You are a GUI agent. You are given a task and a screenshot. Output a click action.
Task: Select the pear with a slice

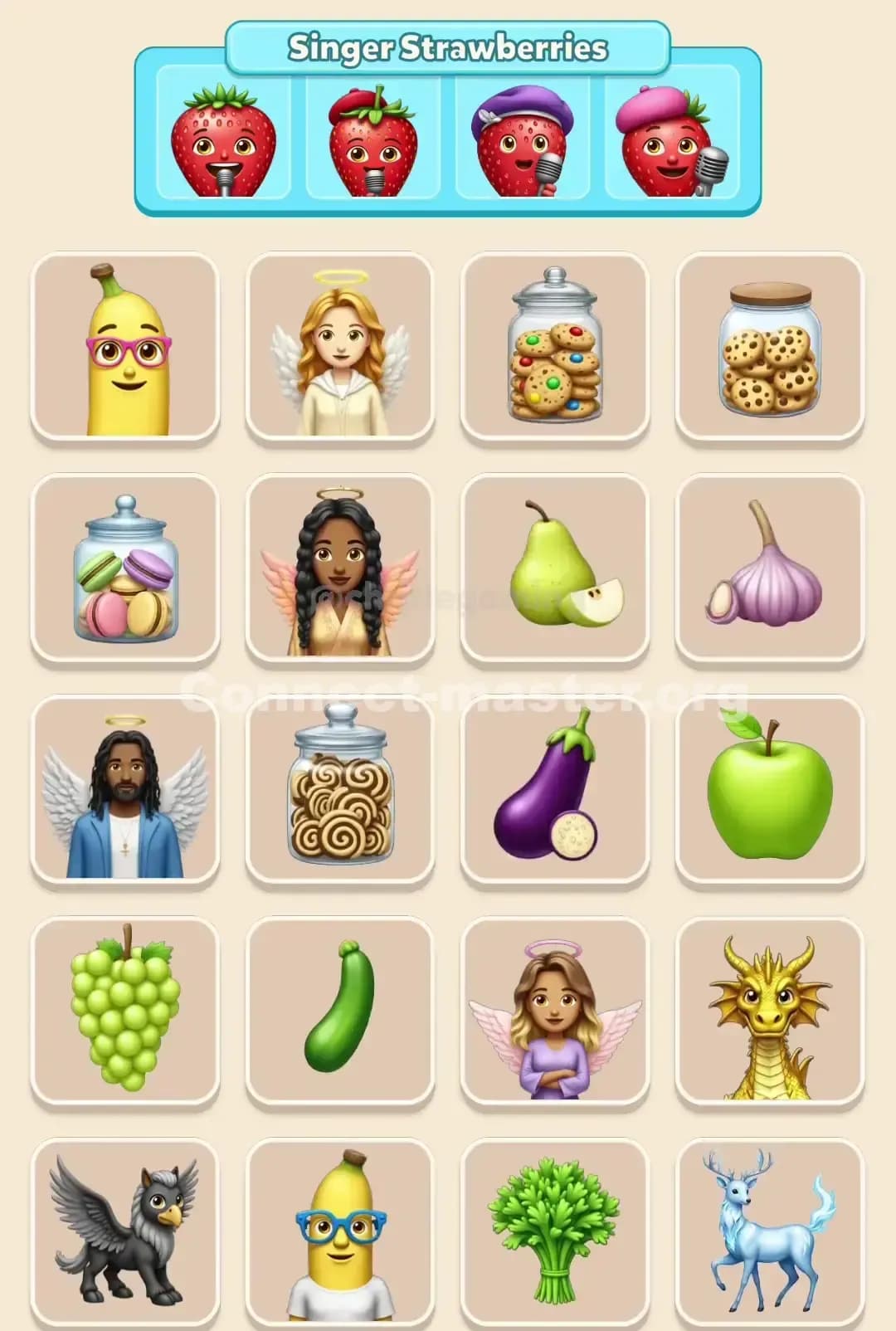555,568
